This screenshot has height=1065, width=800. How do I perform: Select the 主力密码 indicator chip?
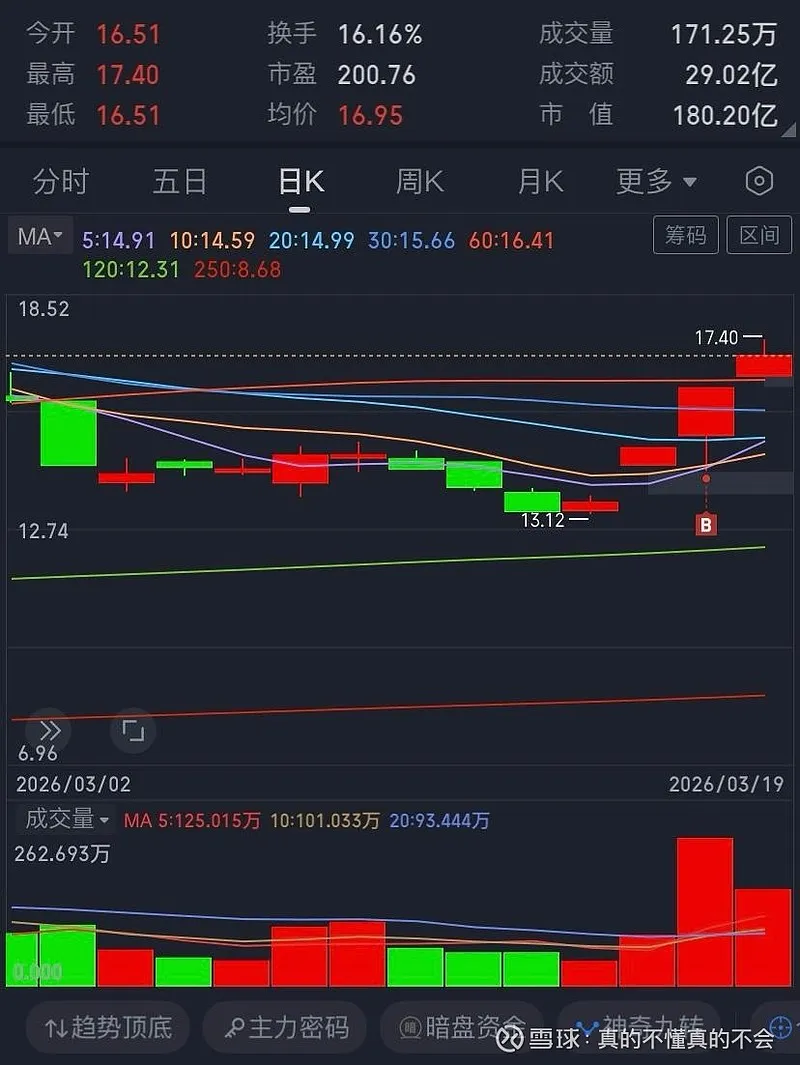[x=285, y=1027]
